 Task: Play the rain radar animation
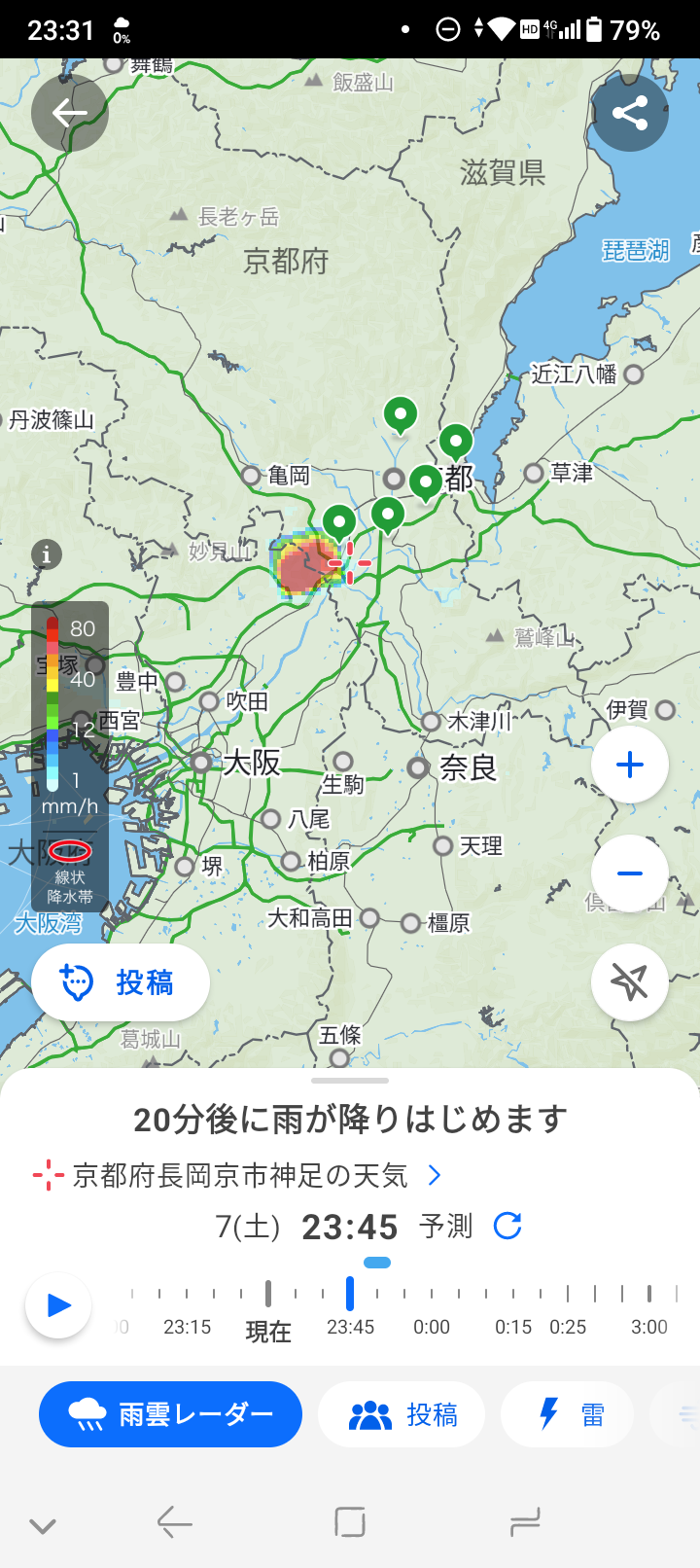[58, 1305]
